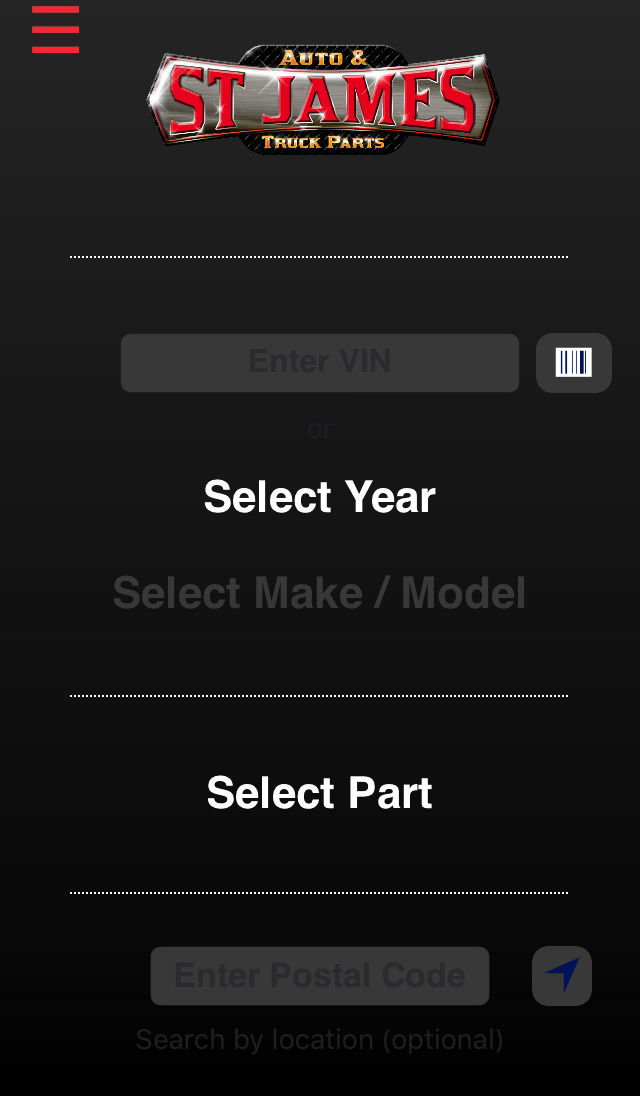
Task: Scan VIN with the barcode icon
Action: [x=574, y=362]
